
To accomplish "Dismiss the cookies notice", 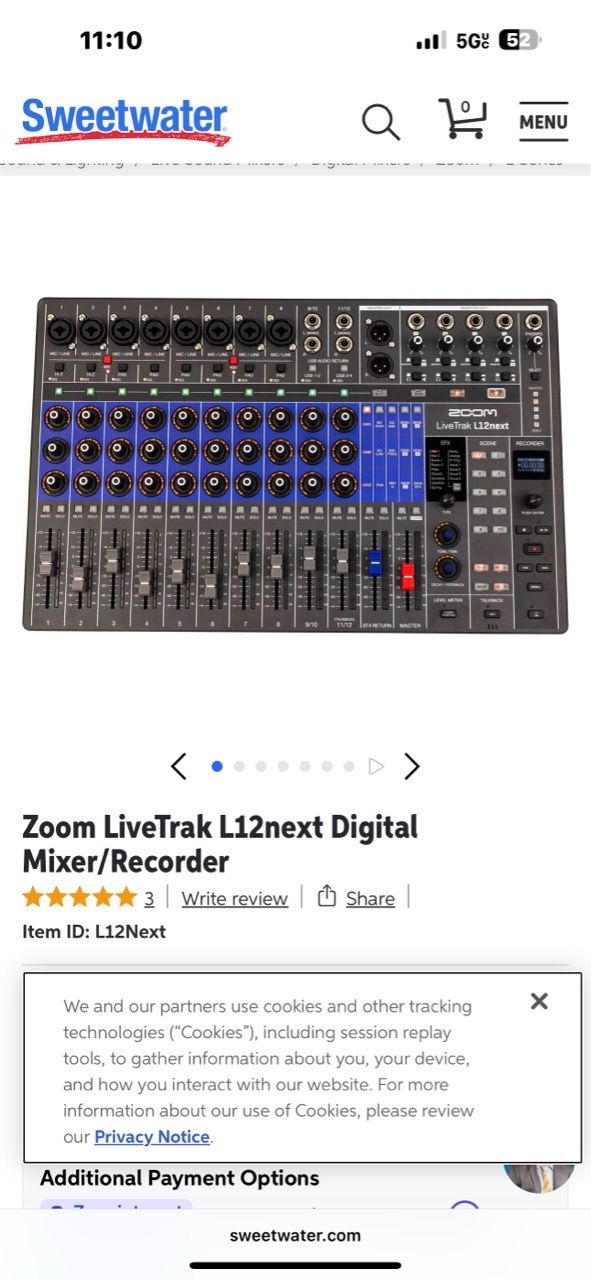I will 539,1001.
